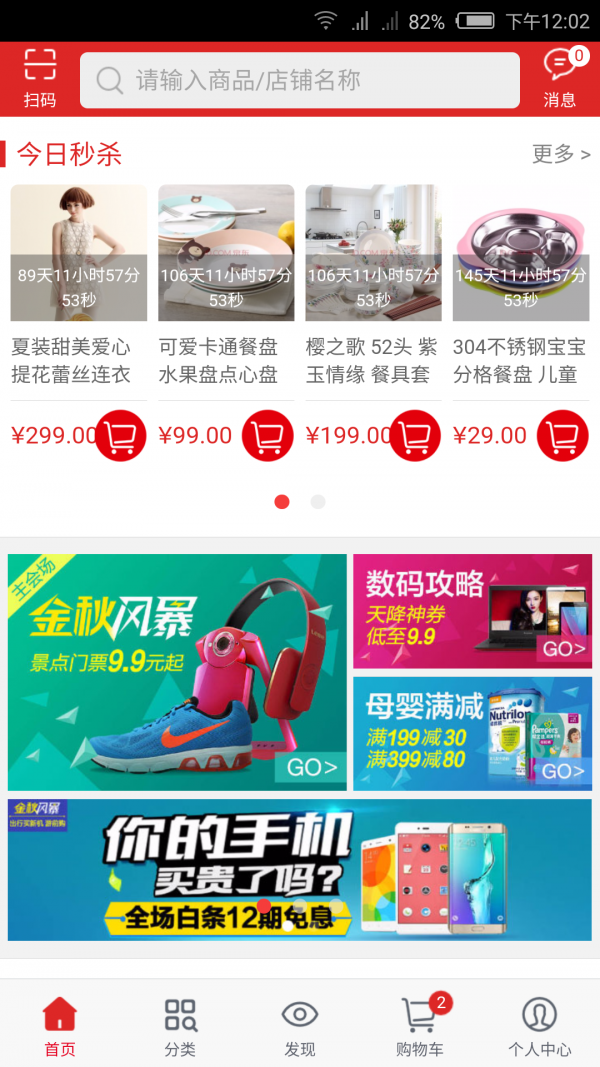Open the 扫码 scan icon
The height and width of the screenshot is (1067, 600).
39,78
